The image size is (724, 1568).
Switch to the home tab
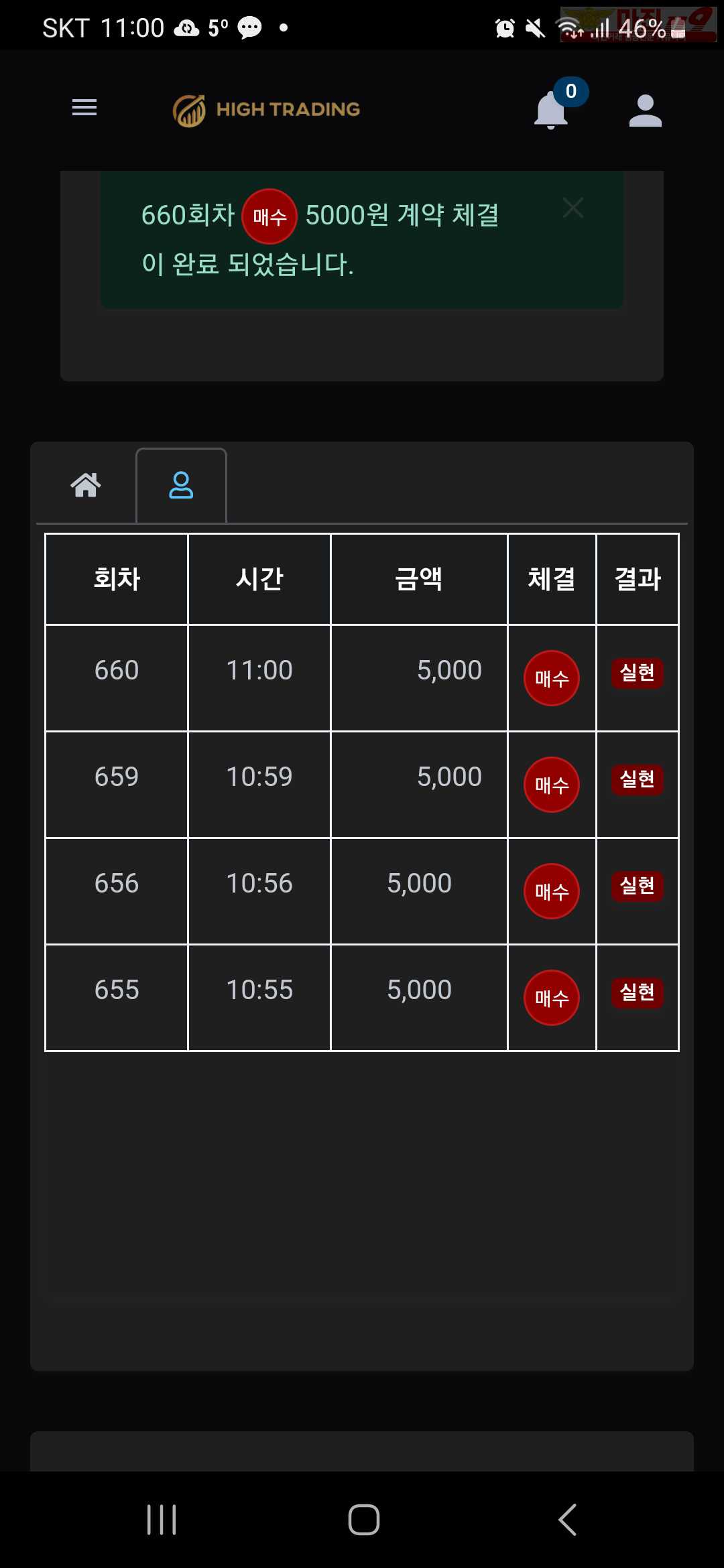86,484
